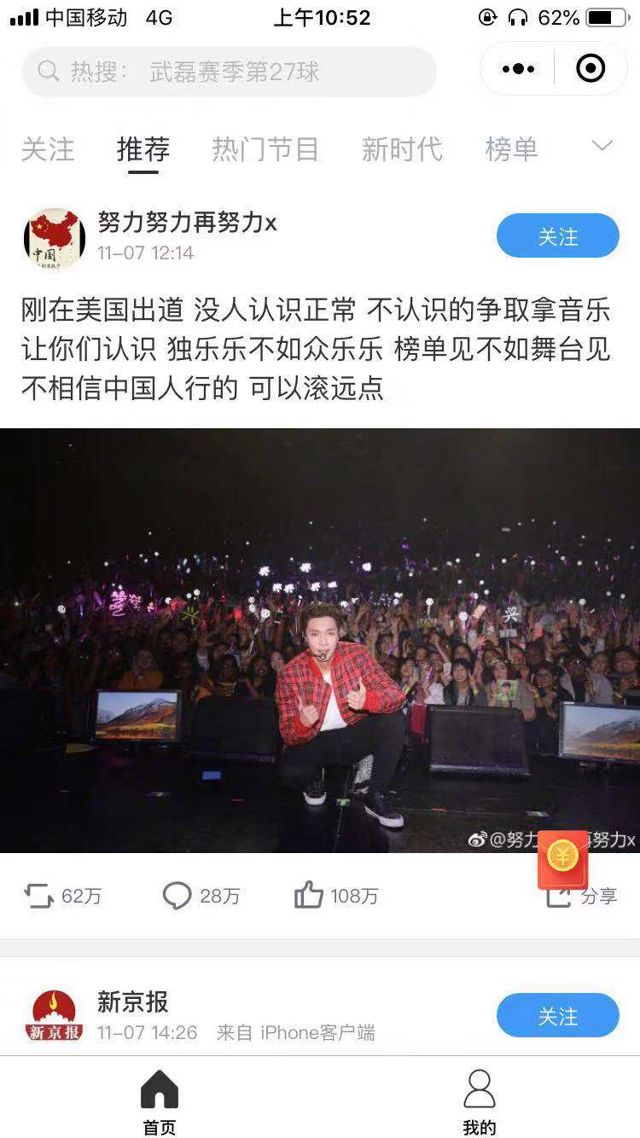This screenshot has height=1138, width=640.
Task: Tap the floating red envelope
Action: point(563,859)
